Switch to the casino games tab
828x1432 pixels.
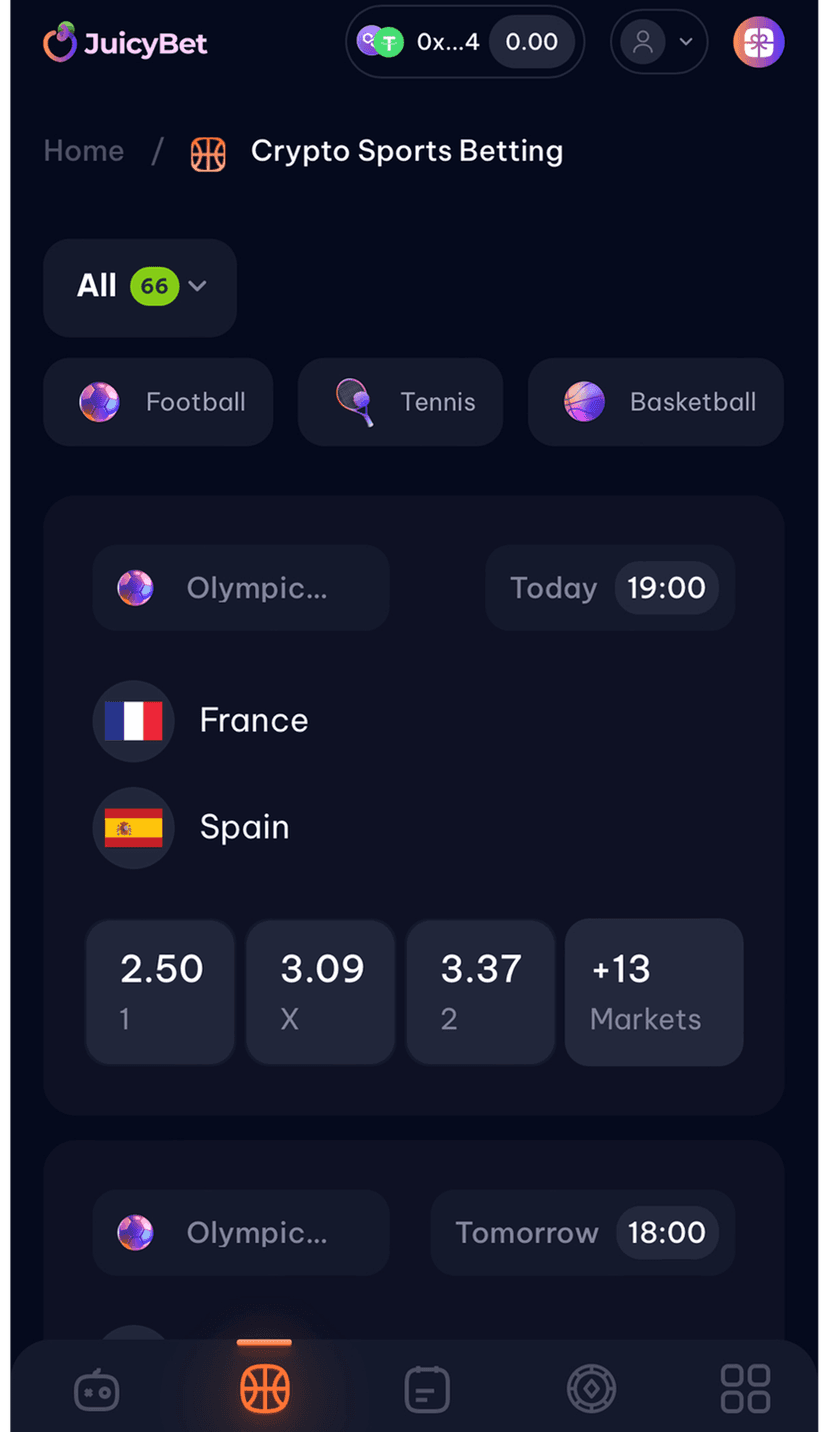[x=97, y=1389]
